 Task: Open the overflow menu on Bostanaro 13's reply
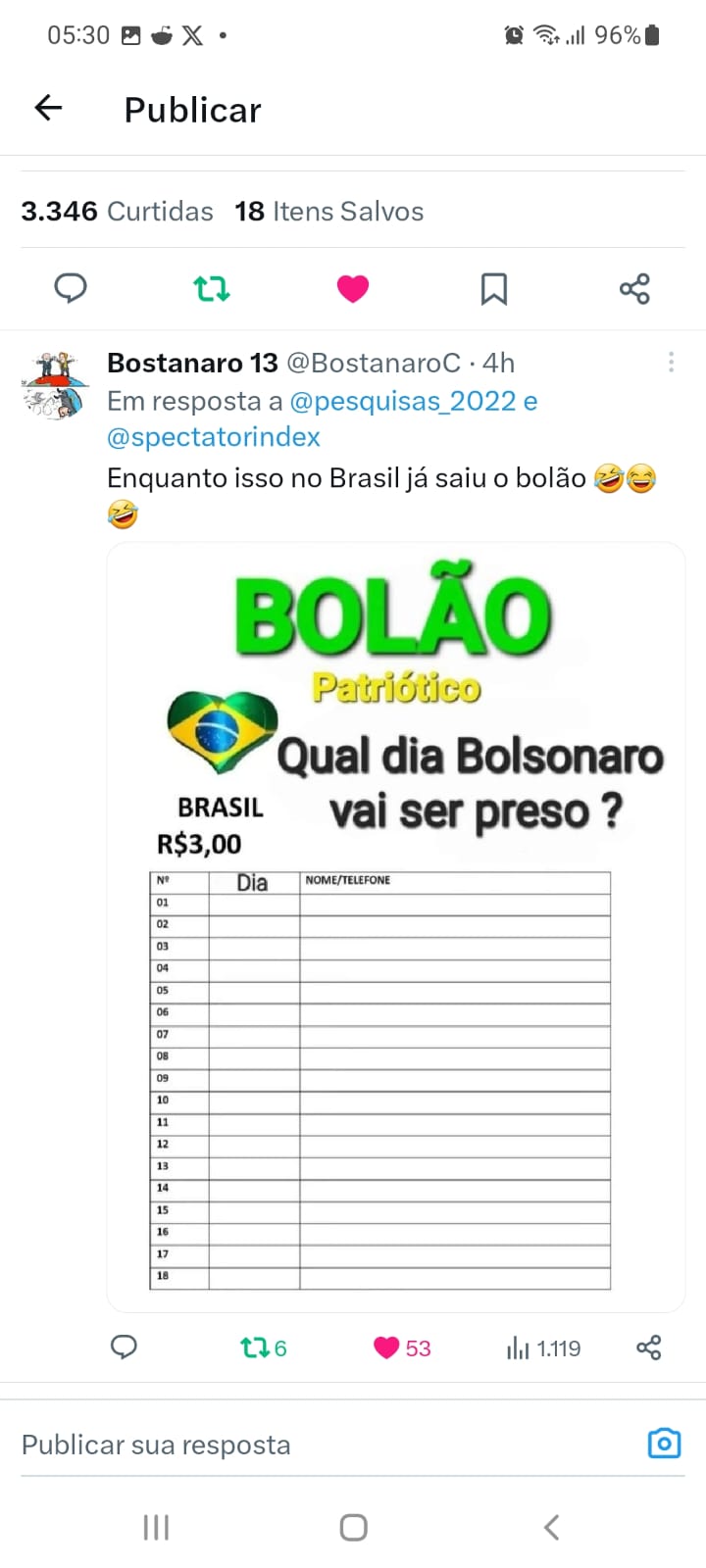pos(671,362)
